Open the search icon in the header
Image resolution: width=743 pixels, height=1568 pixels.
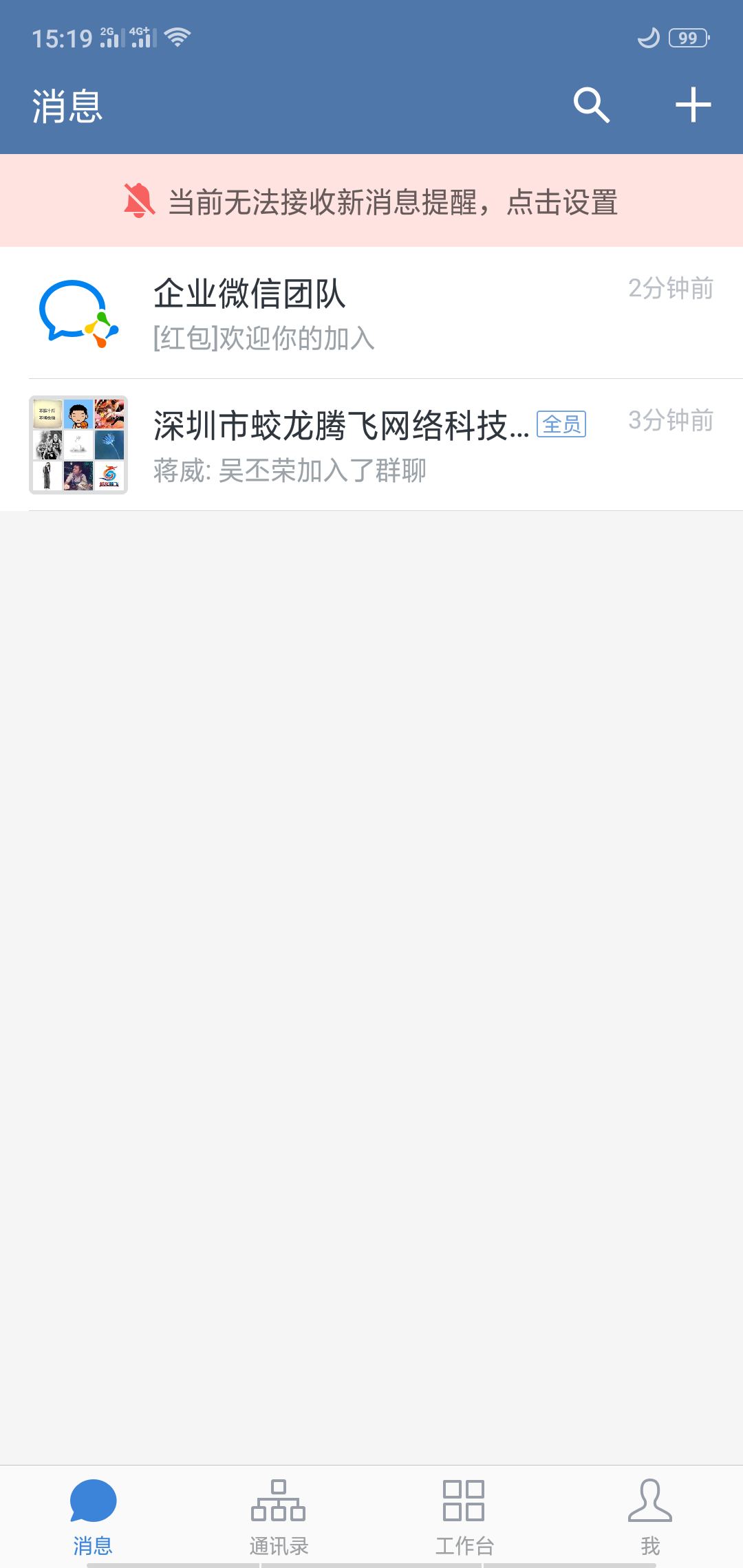pyautogui.click(x=592, y=105)
